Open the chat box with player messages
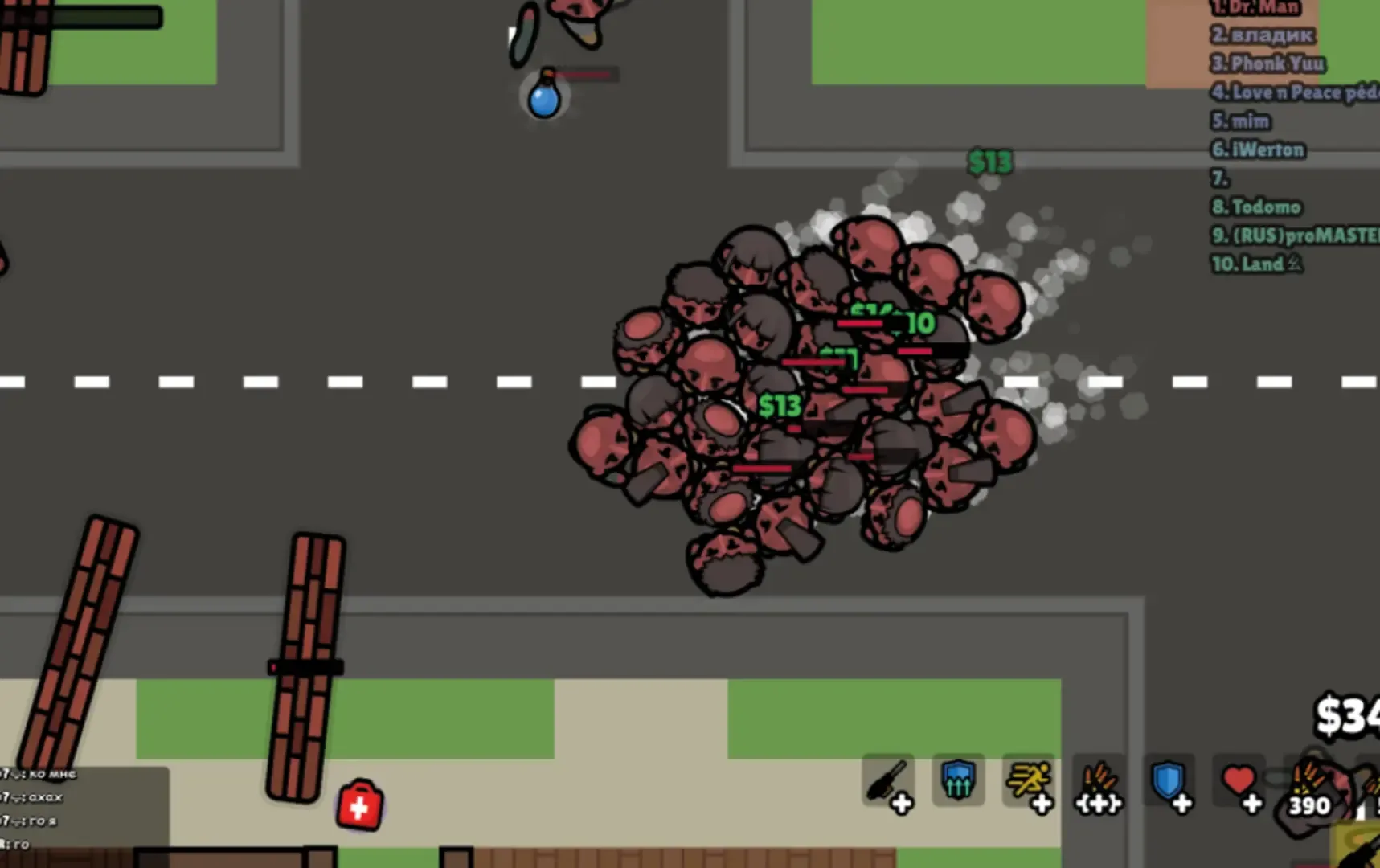The image size is (1380, 868). click(80, 808)
